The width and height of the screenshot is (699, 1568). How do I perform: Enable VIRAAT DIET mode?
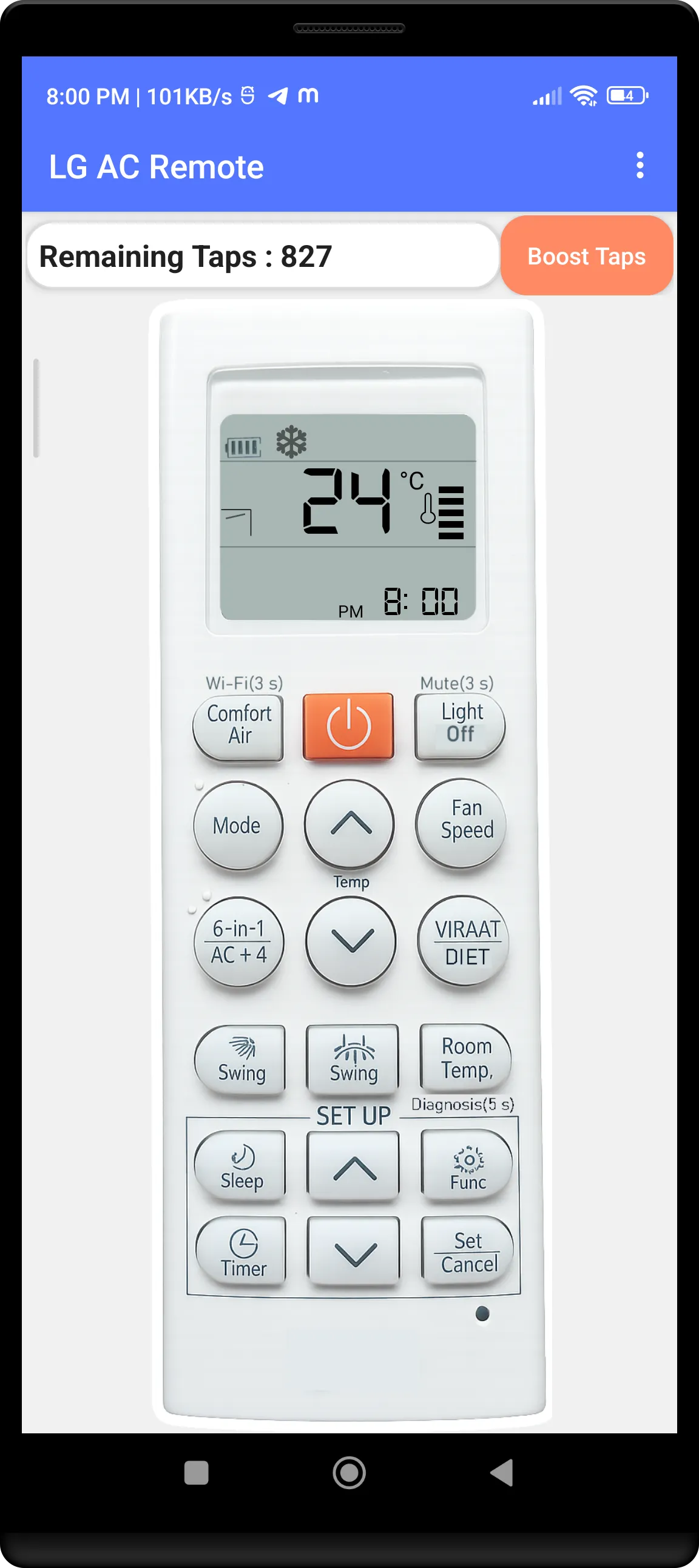464,941
